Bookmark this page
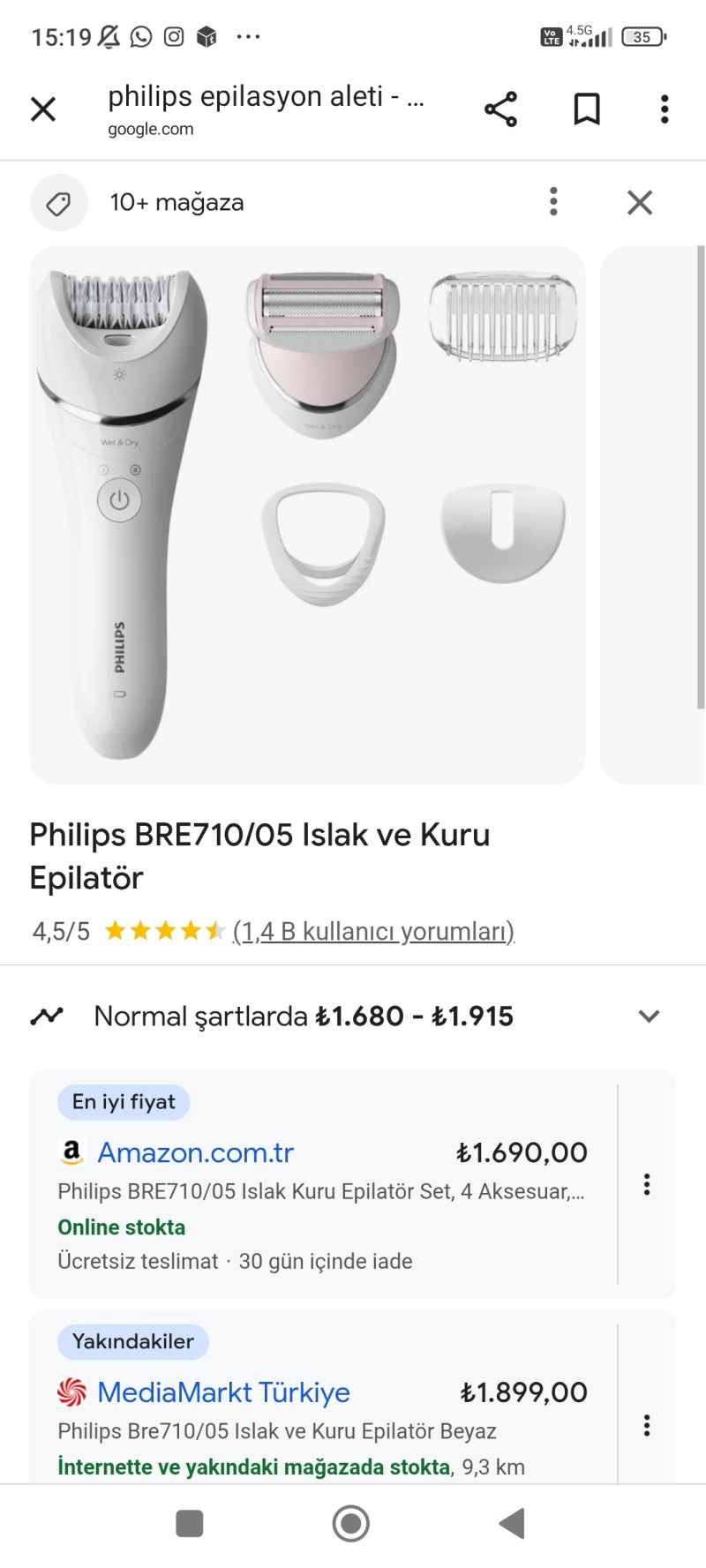The image size is (706, 1568). click(x=587, y=109)
